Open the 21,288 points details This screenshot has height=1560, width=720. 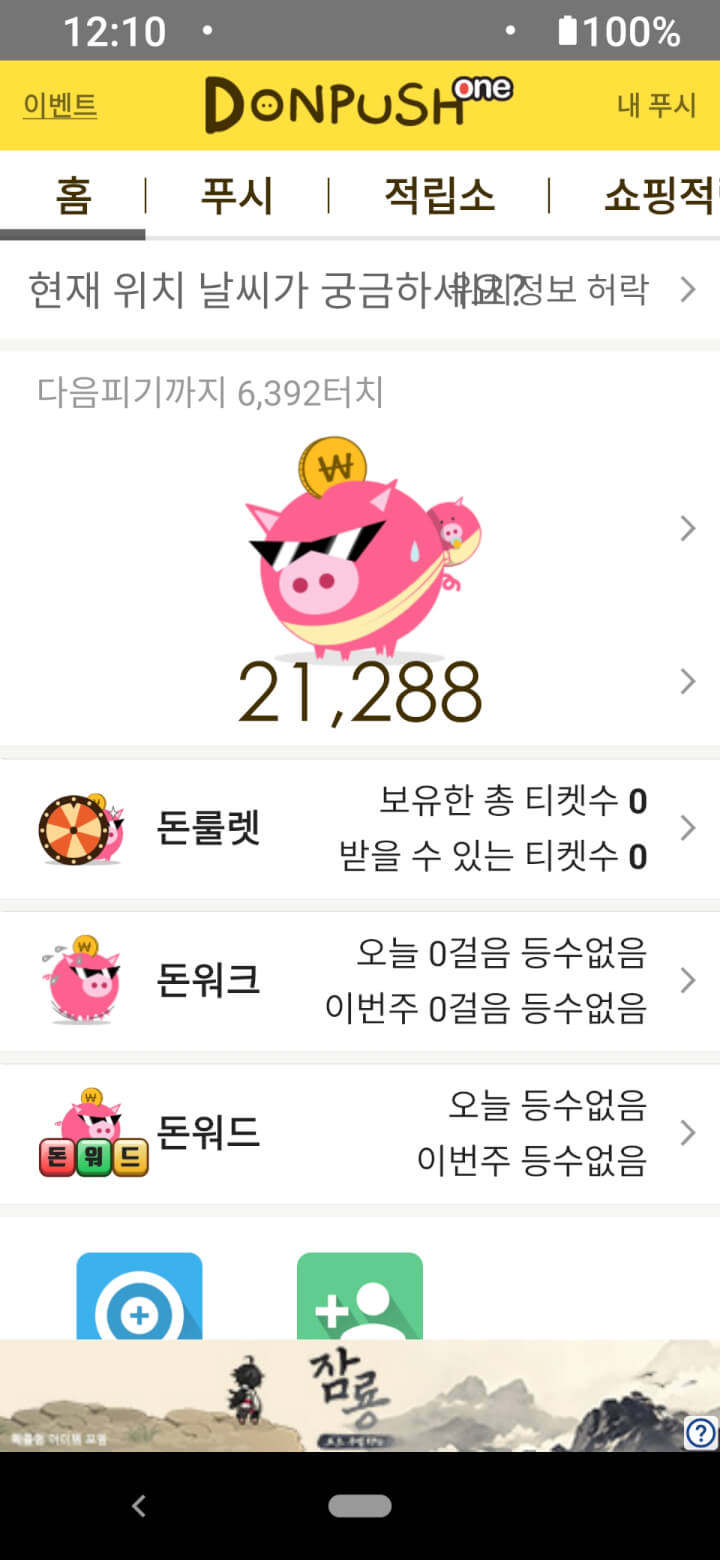pos(360,692)
